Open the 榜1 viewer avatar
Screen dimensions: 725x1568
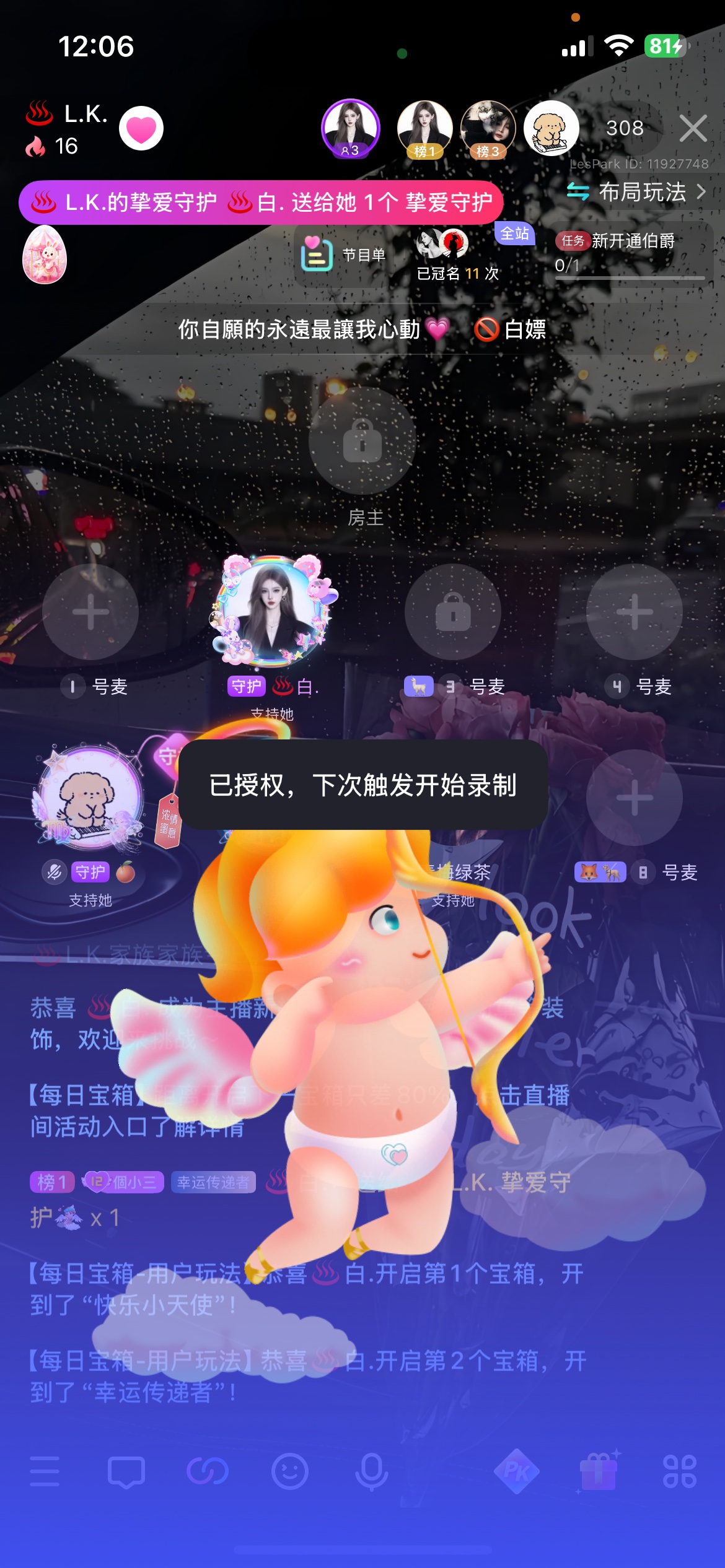(x=425, y=129)
